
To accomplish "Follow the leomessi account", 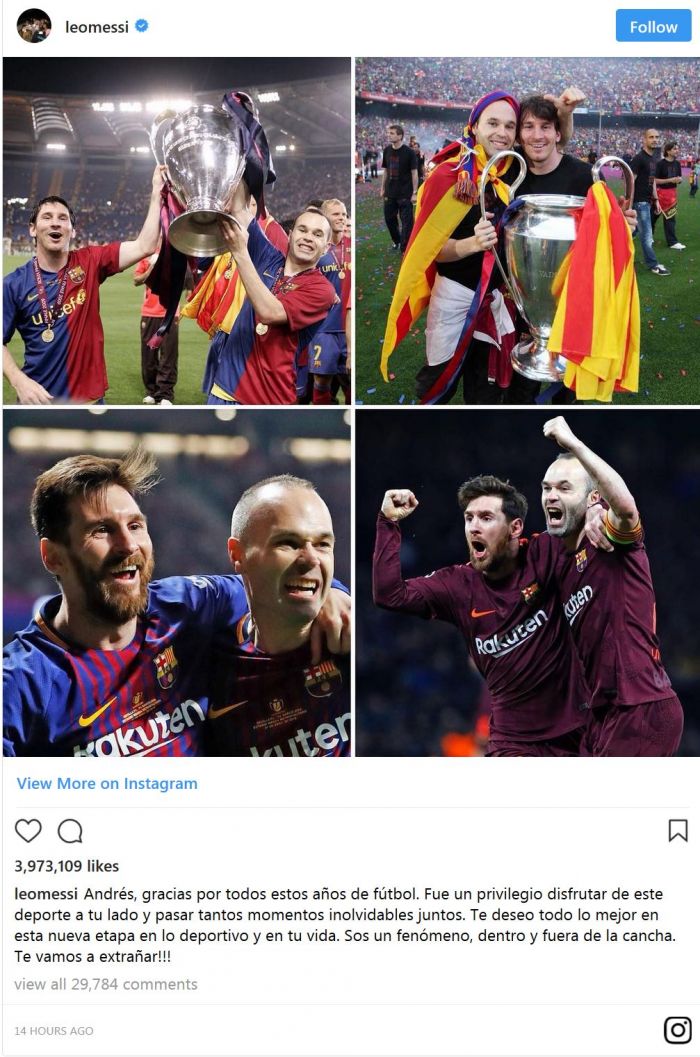I will [x=653, y=27].
